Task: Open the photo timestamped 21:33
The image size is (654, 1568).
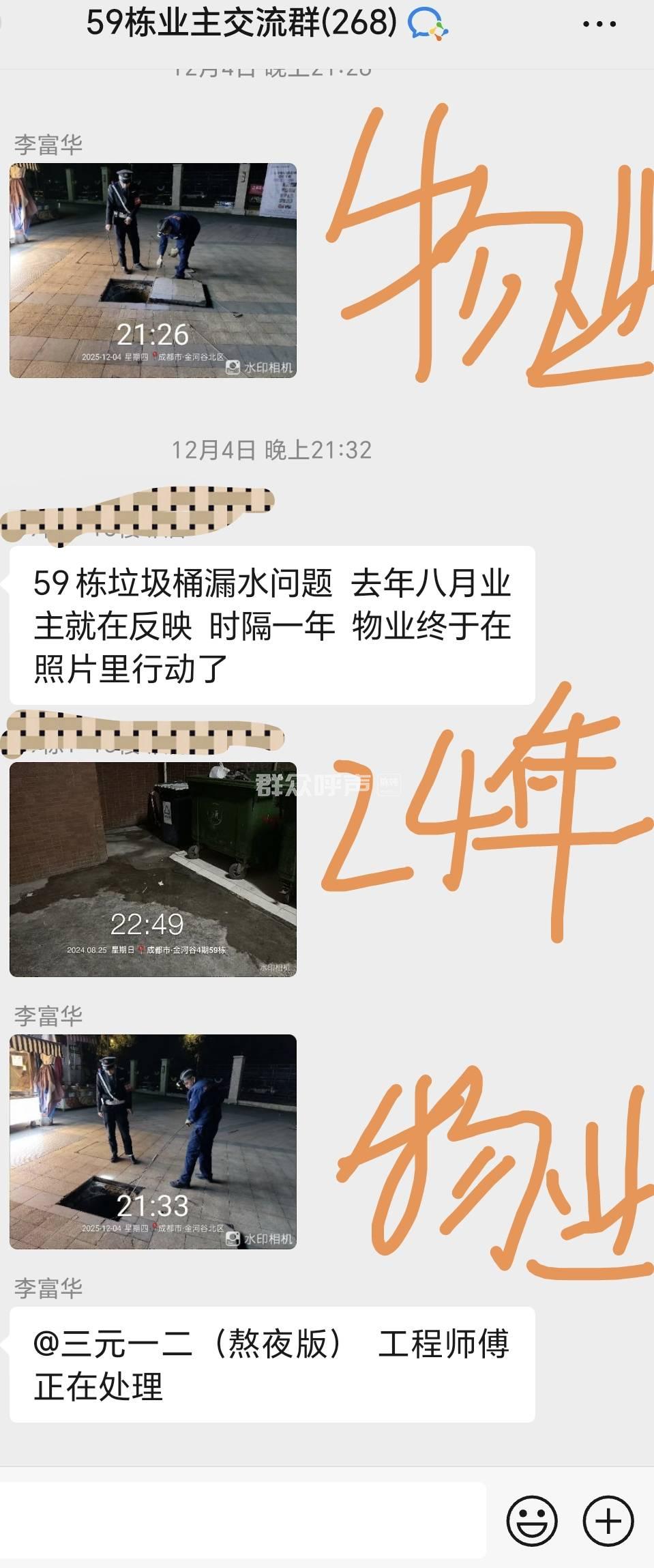Action: tap(153, 1142)
